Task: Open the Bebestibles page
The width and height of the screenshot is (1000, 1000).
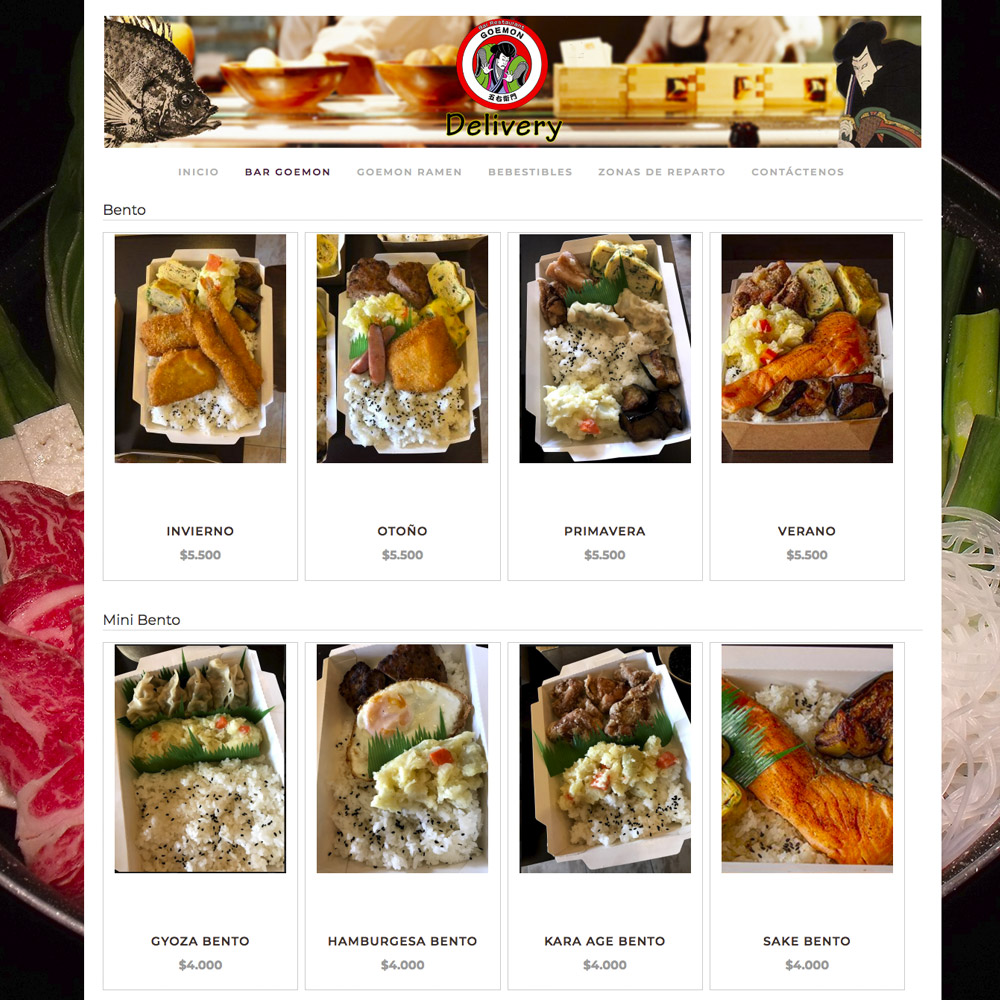Action: pos(530,172)
